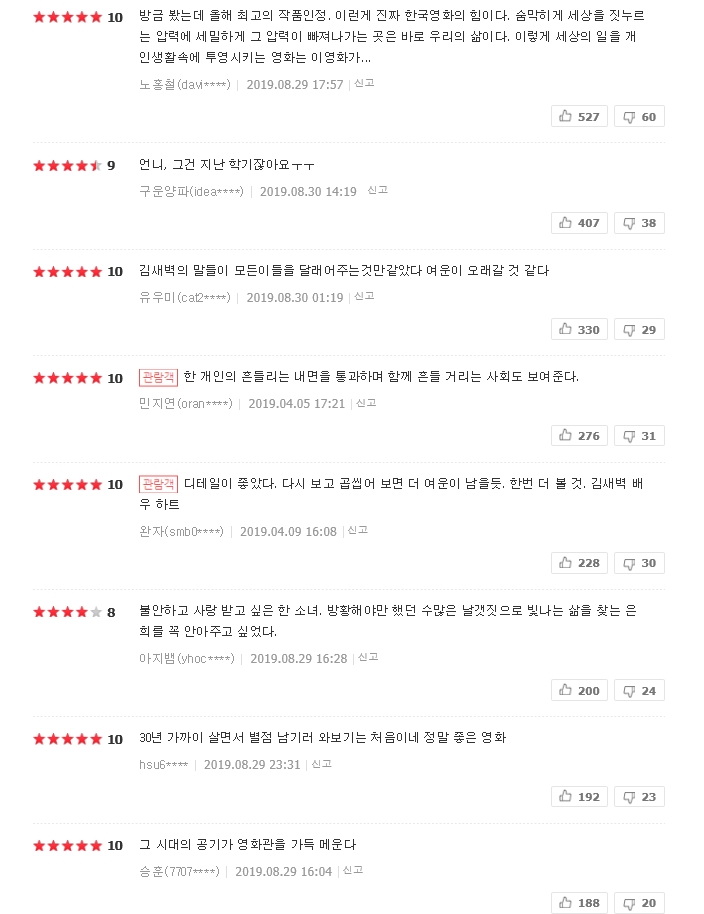The image size is (704, 914).
Task: Upvote 구운양파's review showing 407 likes
Action: (579, 222)
